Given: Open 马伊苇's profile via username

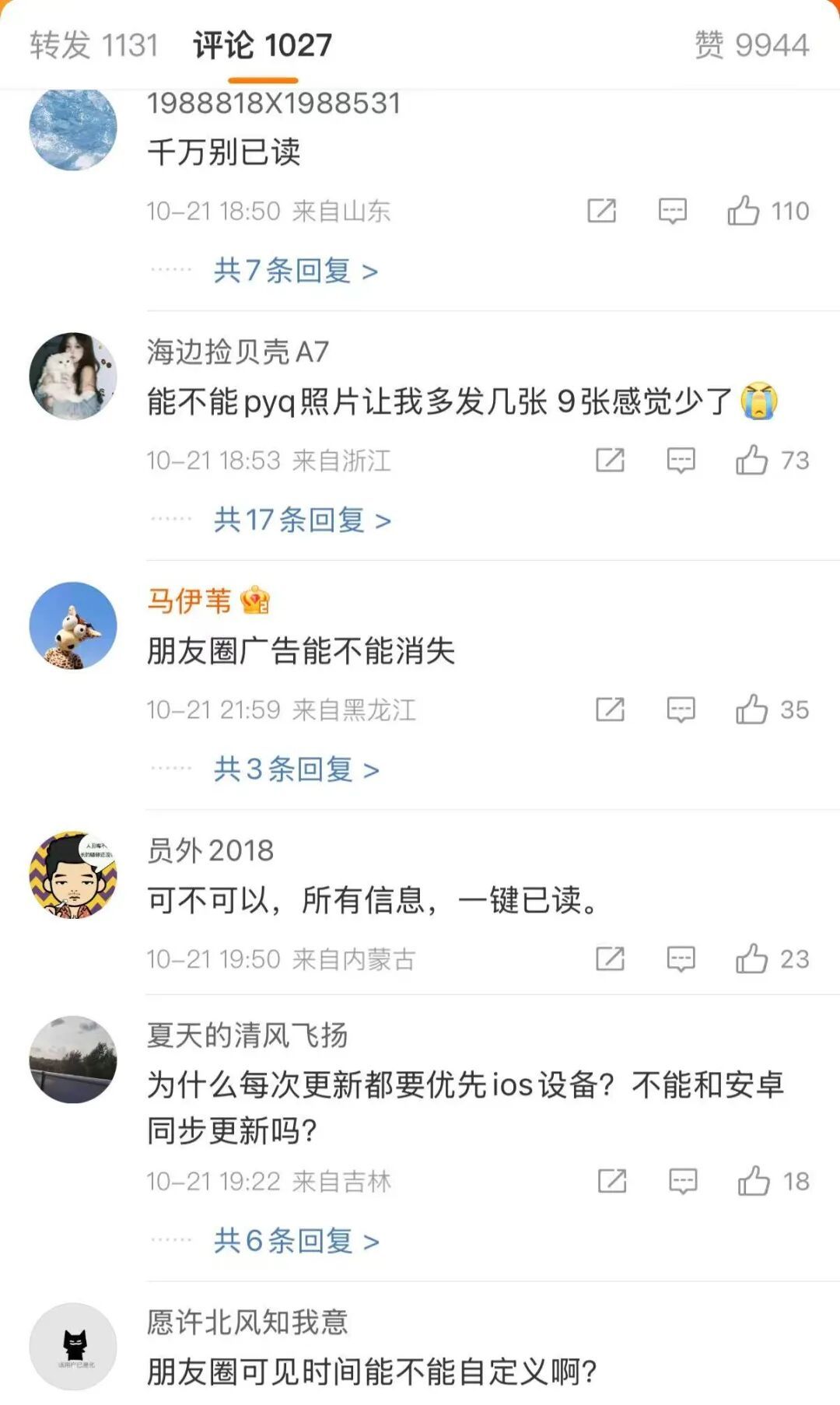Looking at the screenshot, I should pyautogui.click(x=190, y=601).
